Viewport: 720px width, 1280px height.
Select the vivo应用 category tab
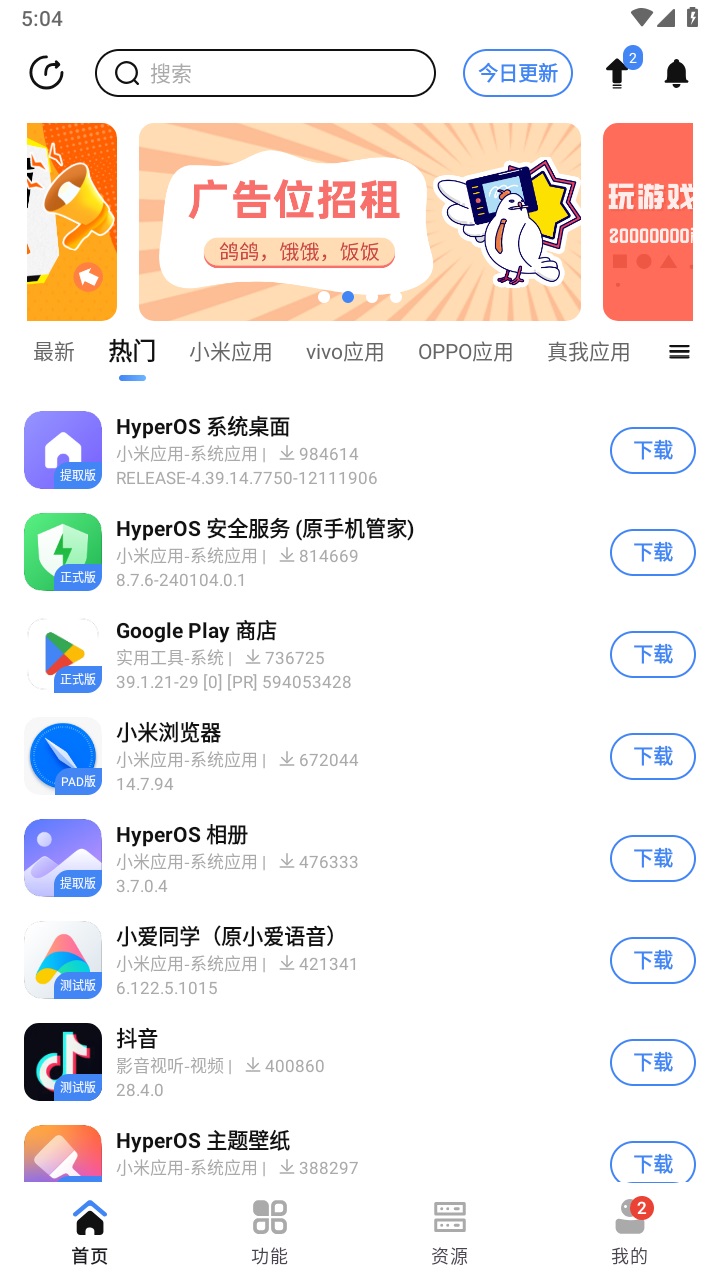(345, 352)
